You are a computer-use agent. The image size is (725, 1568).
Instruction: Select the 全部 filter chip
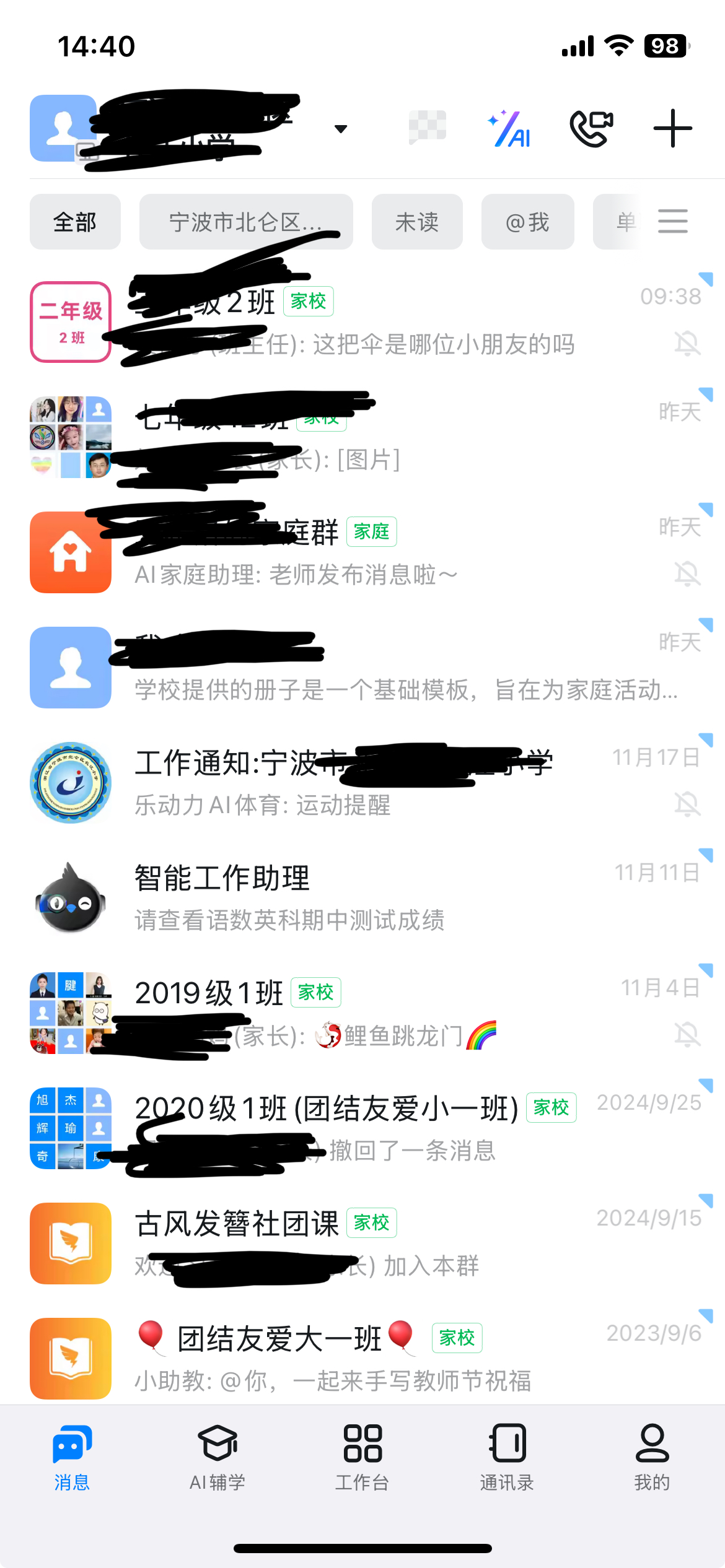[x=75, y=222]
